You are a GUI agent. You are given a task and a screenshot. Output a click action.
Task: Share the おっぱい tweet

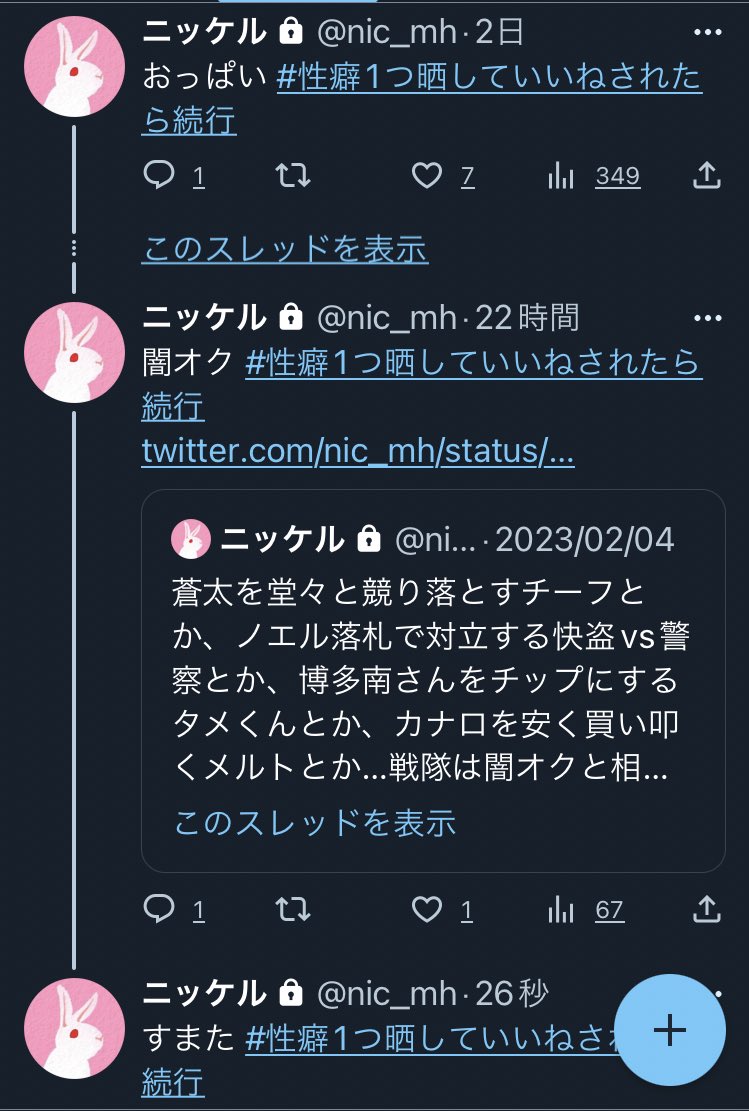pyautogui.click(x=707, y=177)
